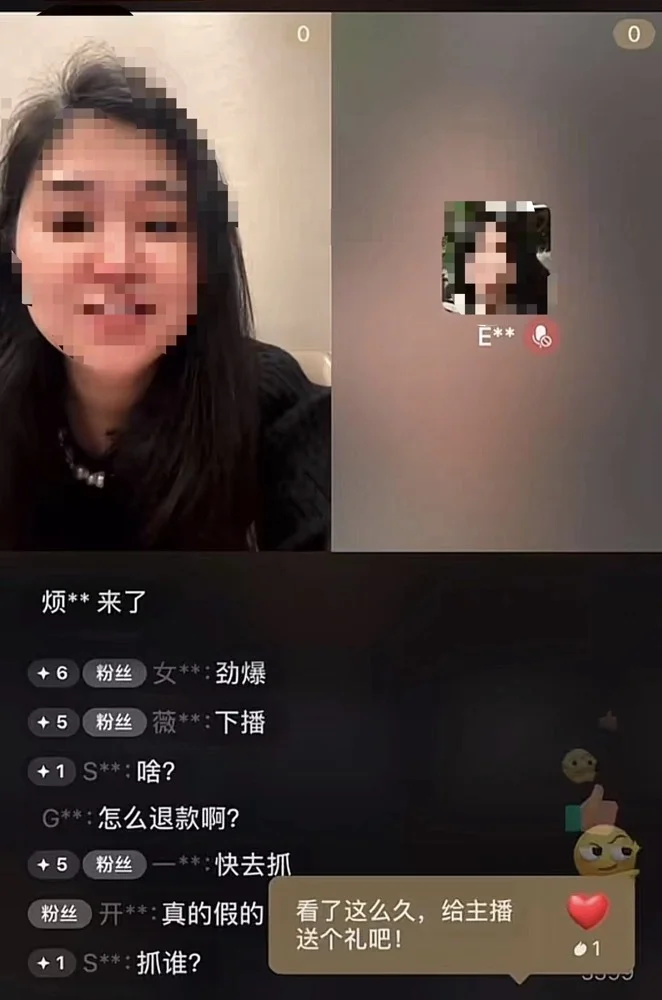
Task: Send the heart gift in the prompt bubble
Action: pos(588,911)
